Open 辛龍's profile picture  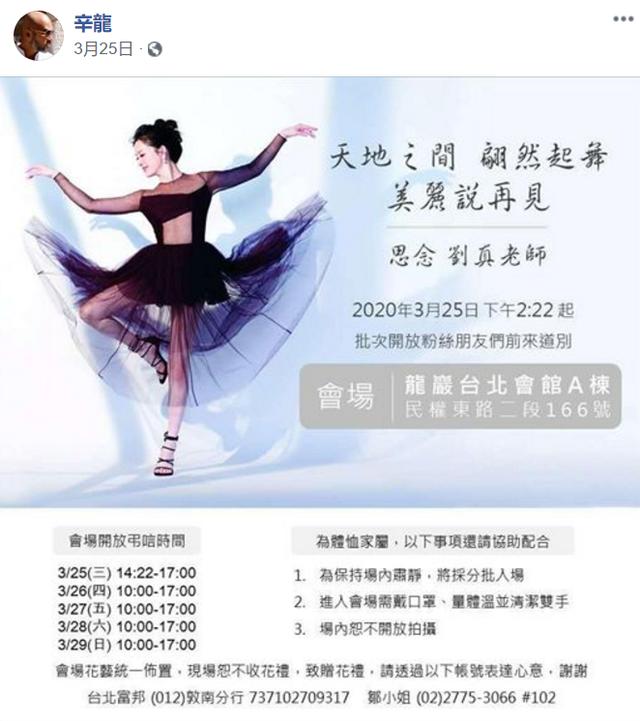(x=38, y=35)
